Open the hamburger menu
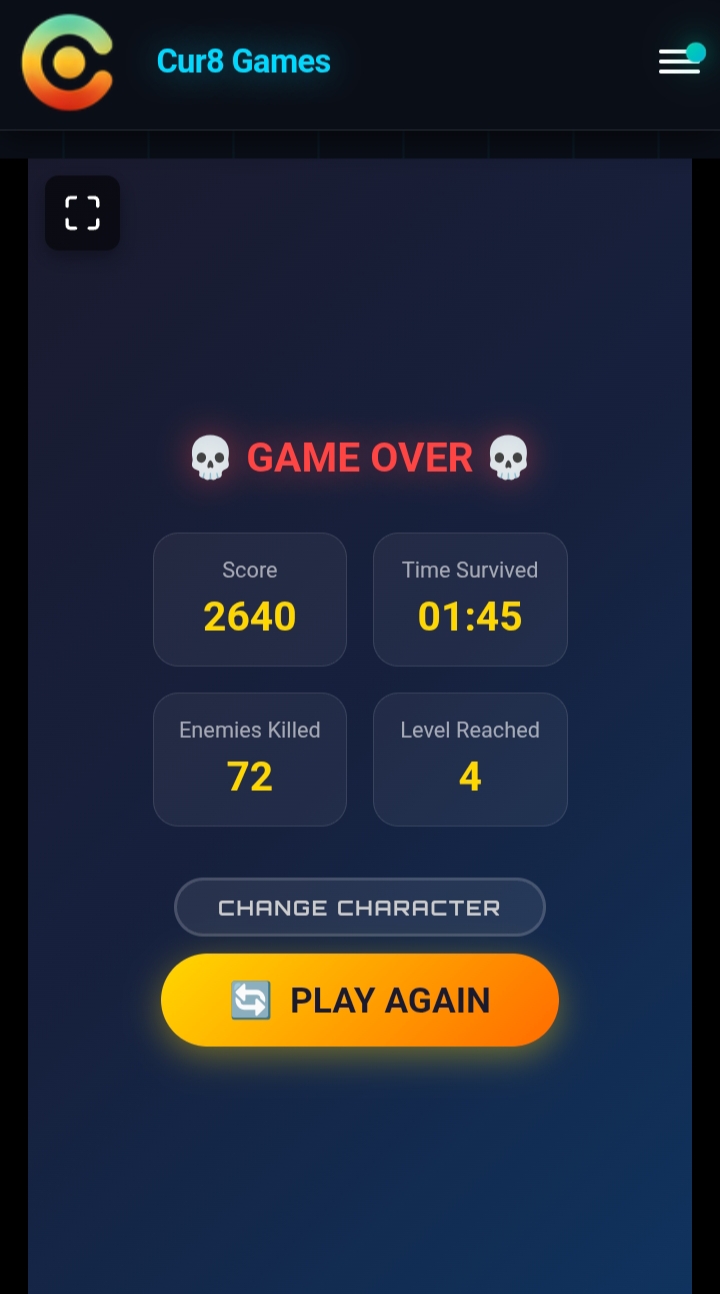720x1294 pixels. point(679,61)
